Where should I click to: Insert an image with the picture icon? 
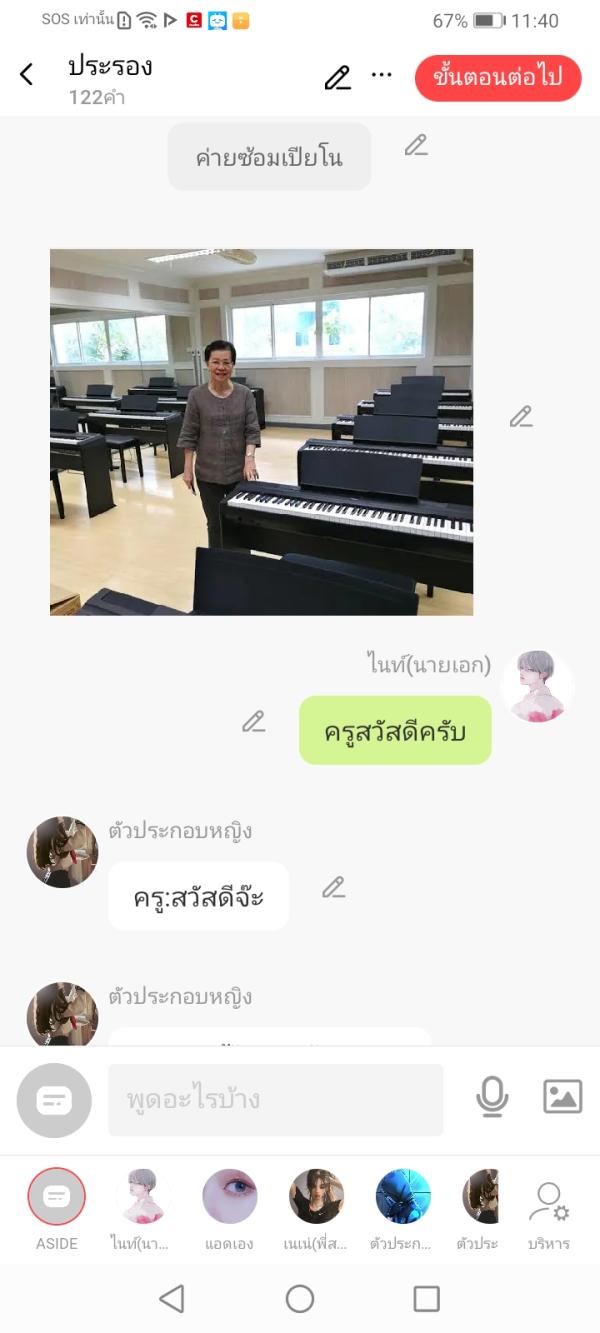pos(562,1097)
